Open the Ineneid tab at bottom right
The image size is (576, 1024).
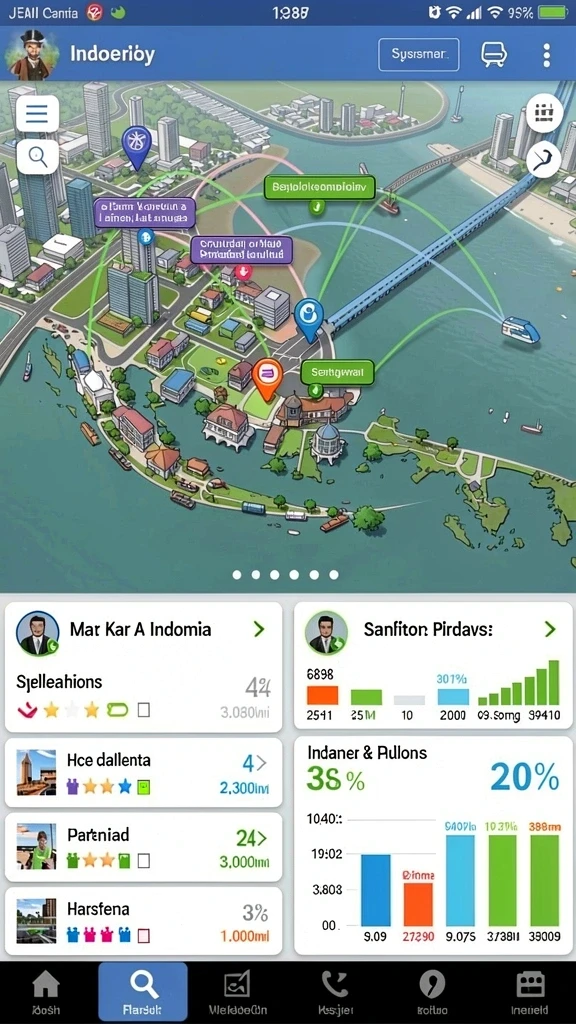click(530, 991)
